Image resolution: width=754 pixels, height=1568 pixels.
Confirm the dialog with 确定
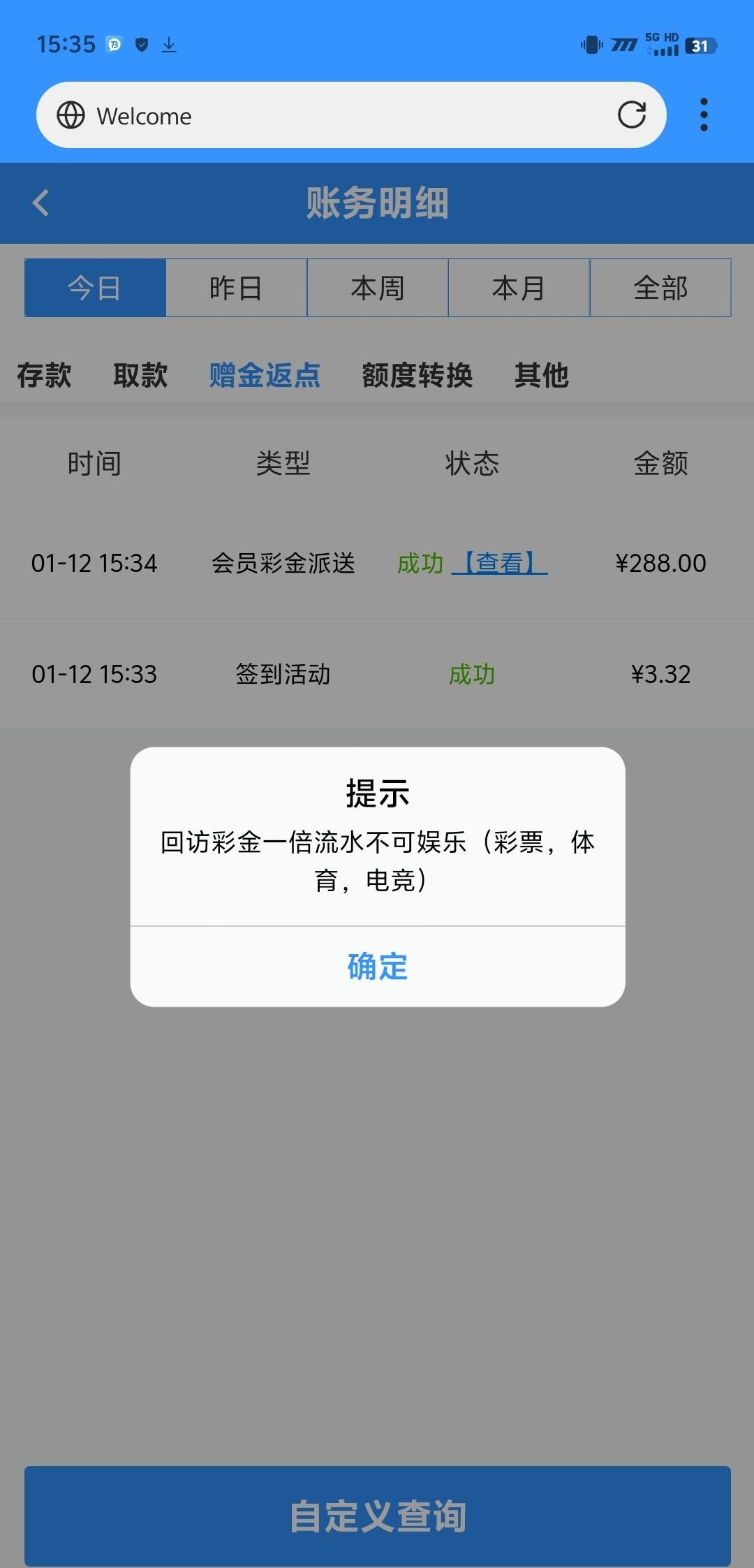(377, 967)
